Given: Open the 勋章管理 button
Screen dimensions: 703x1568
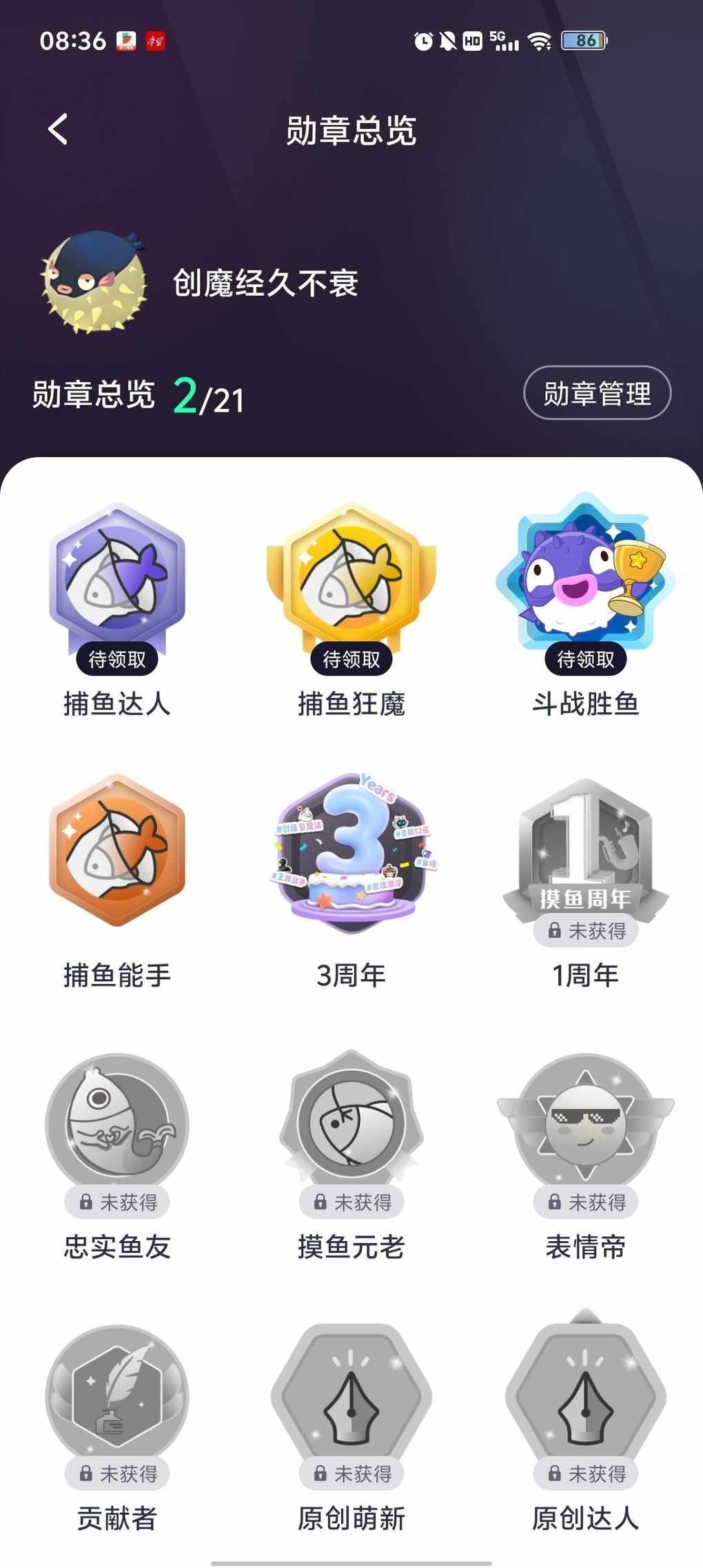Looking at the screenshot, I should (597, 393).
